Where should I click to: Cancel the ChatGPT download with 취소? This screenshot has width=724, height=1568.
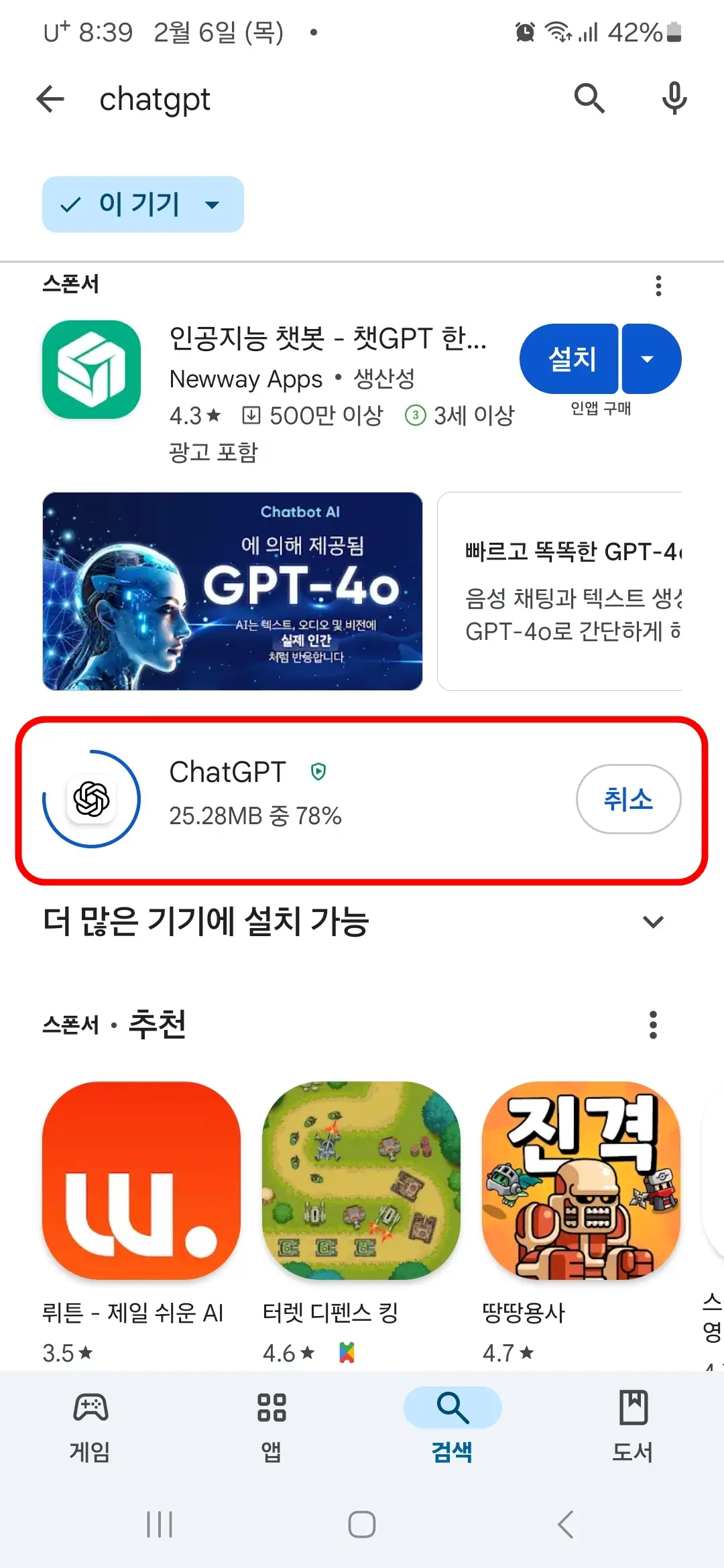(628, 799)
